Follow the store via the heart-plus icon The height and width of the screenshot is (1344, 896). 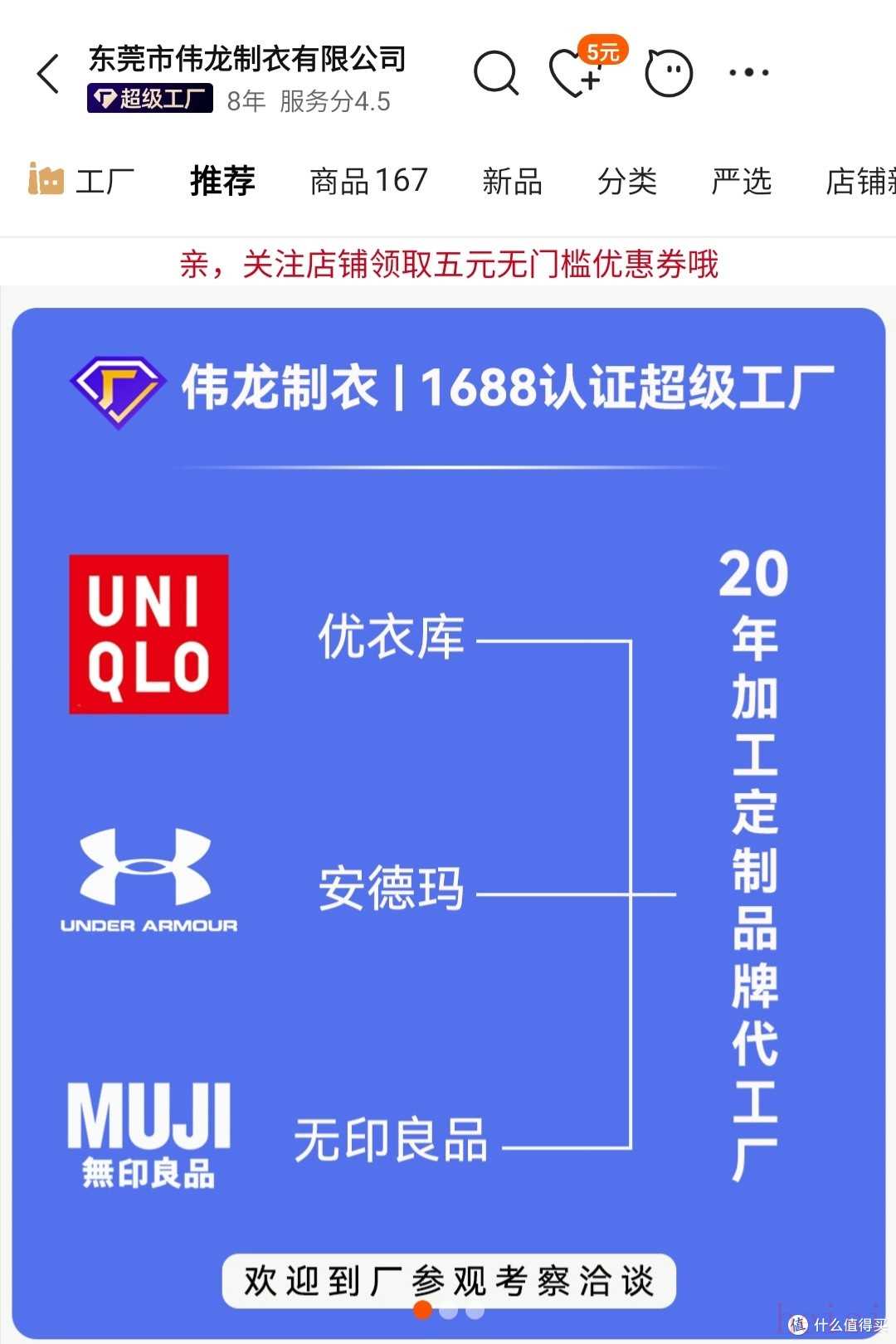tap(576, 73)
